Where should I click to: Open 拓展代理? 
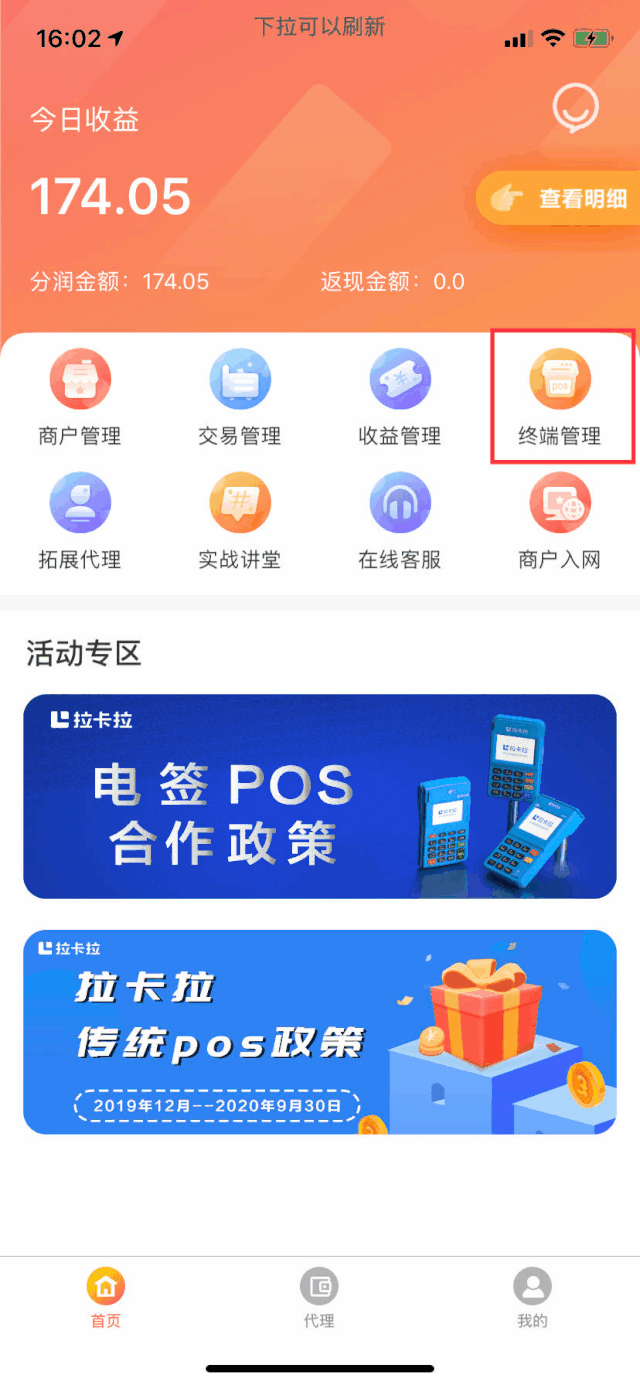(x=80, y=522)
